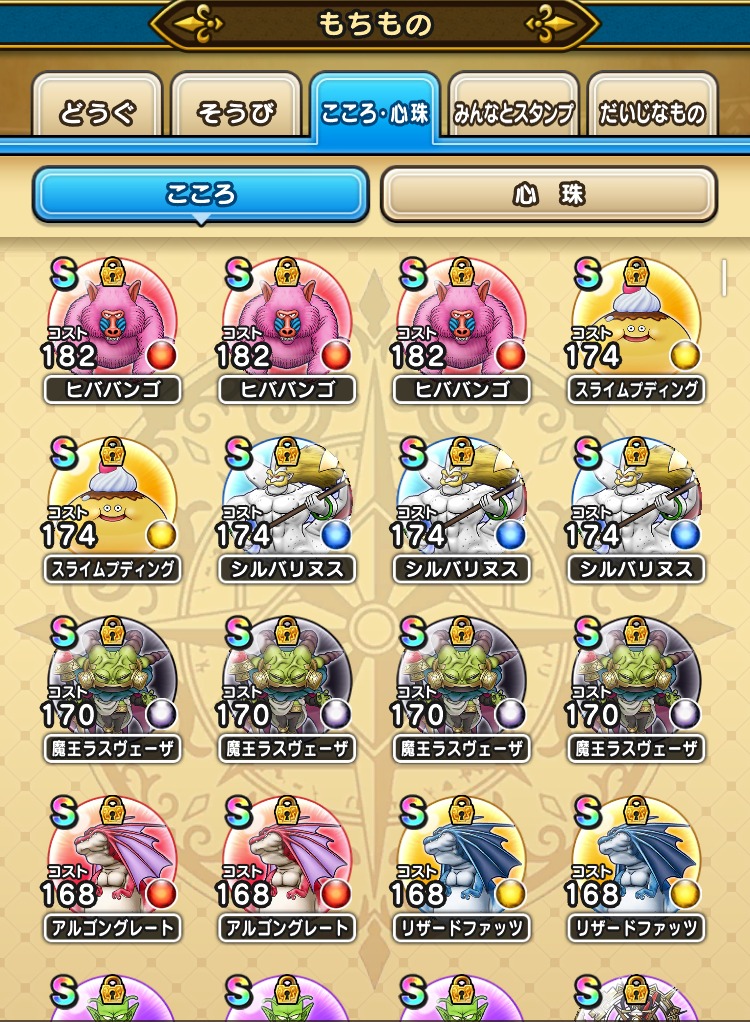Open the そうび tab
This screenshot has width=750, height=1022.
(x=236, y=111)
